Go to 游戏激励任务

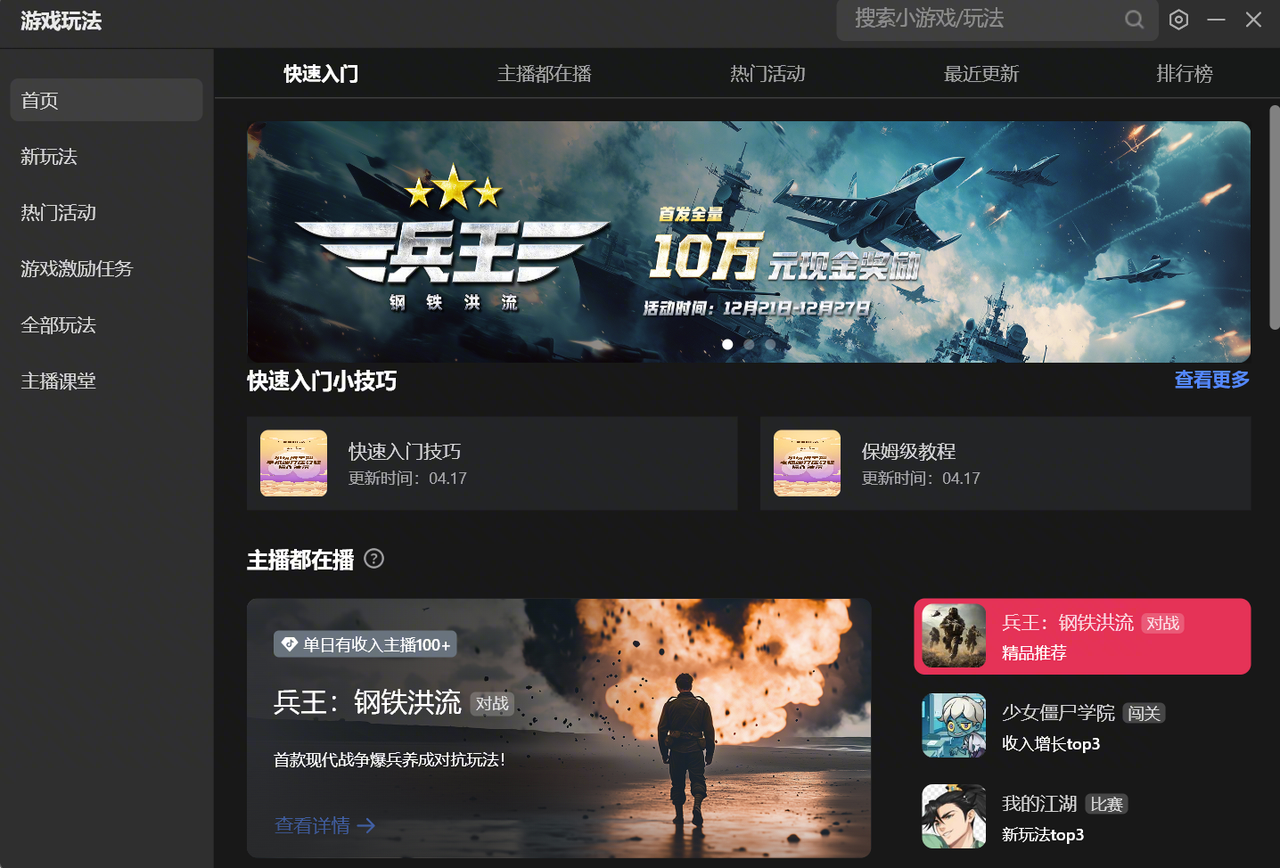(76, 269)
